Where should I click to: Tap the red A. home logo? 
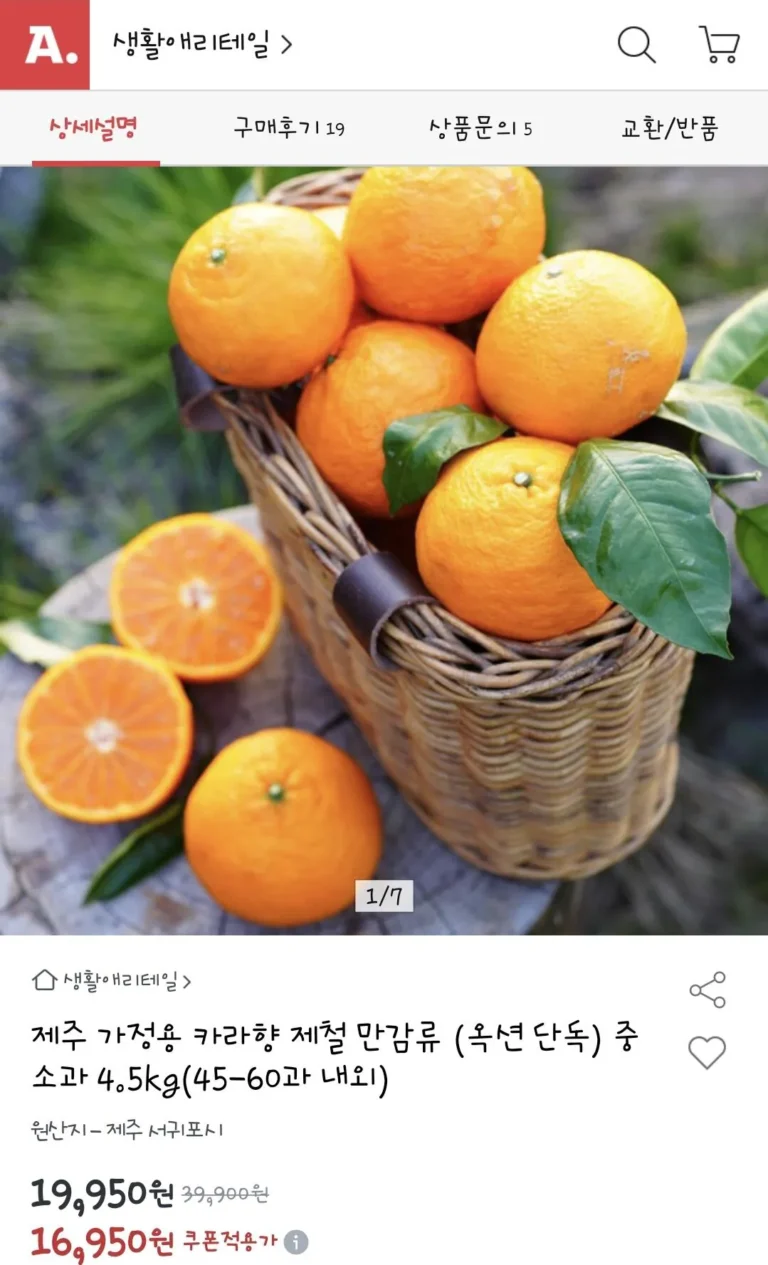pos(45,45)
